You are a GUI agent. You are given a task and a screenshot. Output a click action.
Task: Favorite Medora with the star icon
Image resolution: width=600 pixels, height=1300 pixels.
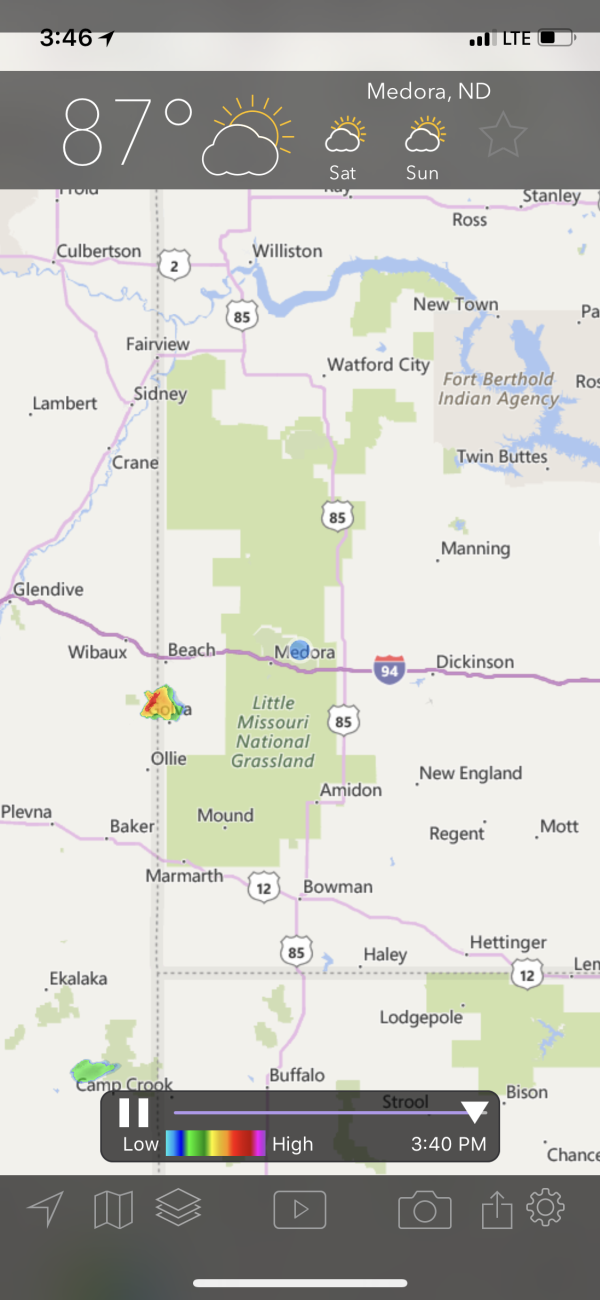click(x=502, y=135)
